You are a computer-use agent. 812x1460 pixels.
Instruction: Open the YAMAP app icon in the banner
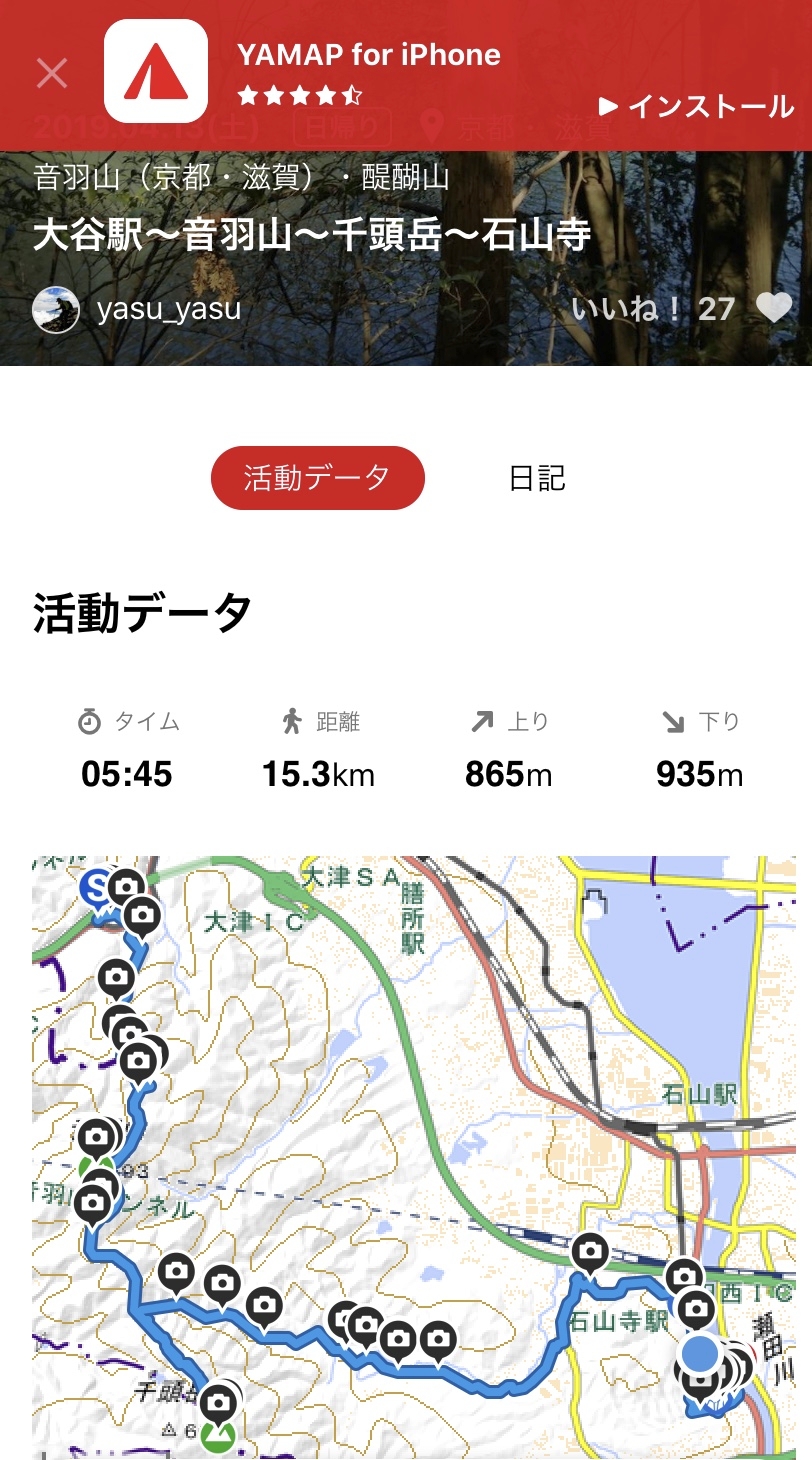coord(156,71)
